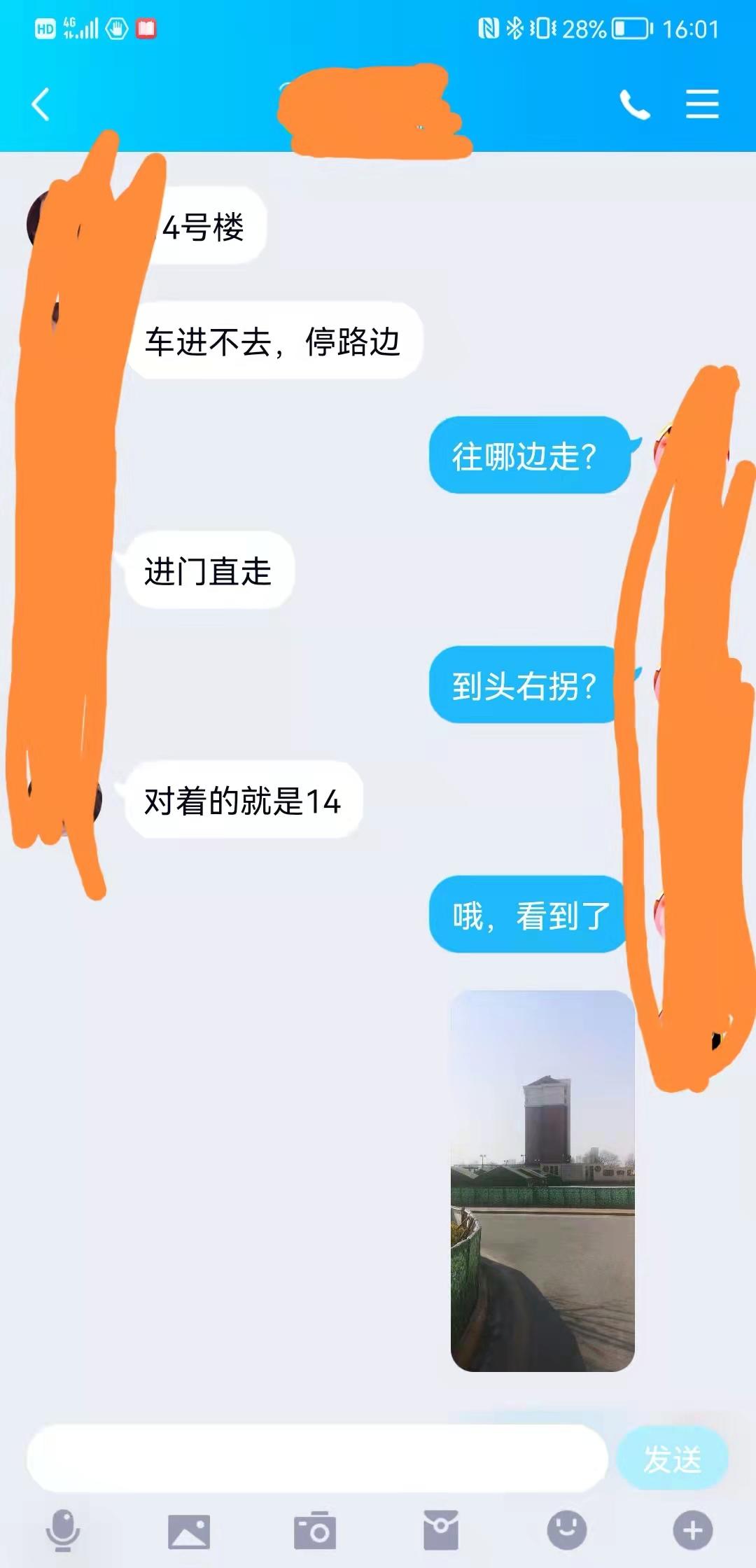Go back to the chat list

[41, 104]
